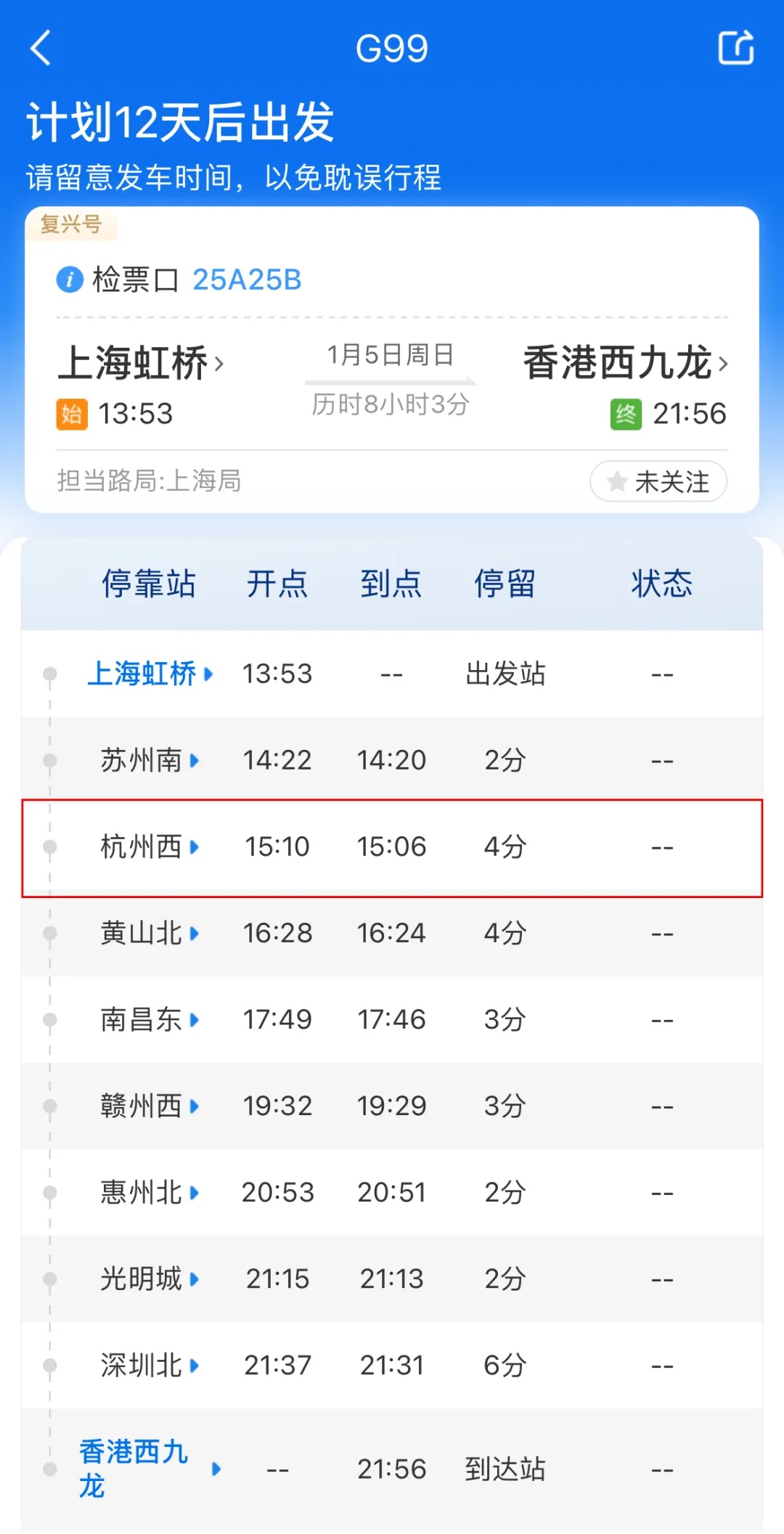Open departure station 上海虹桥 in the card
This screenshot has height=1534, width=784.
(141, 362)
